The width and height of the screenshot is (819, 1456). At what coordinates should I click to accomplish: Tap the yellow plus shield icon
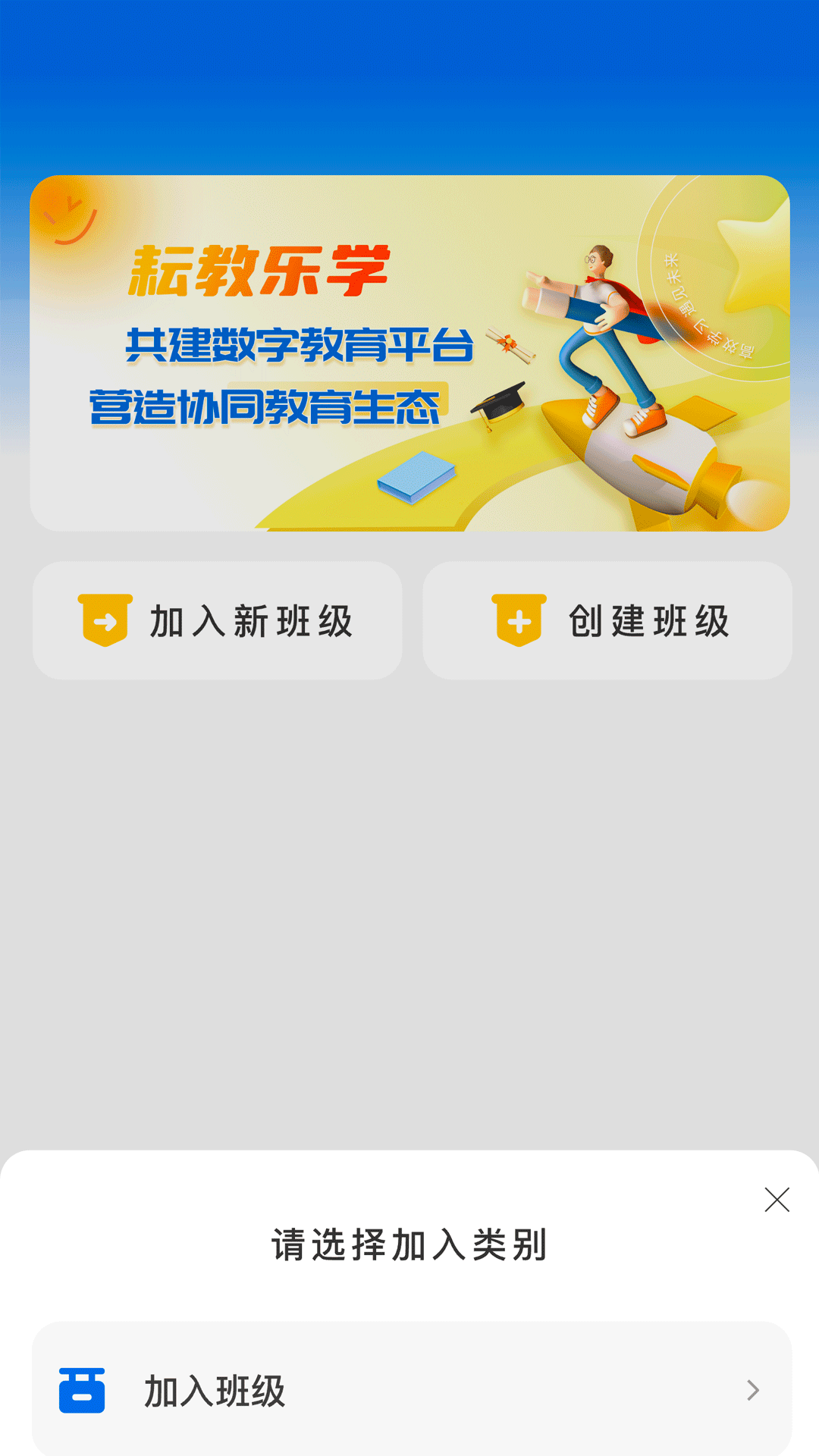(519, 620)
